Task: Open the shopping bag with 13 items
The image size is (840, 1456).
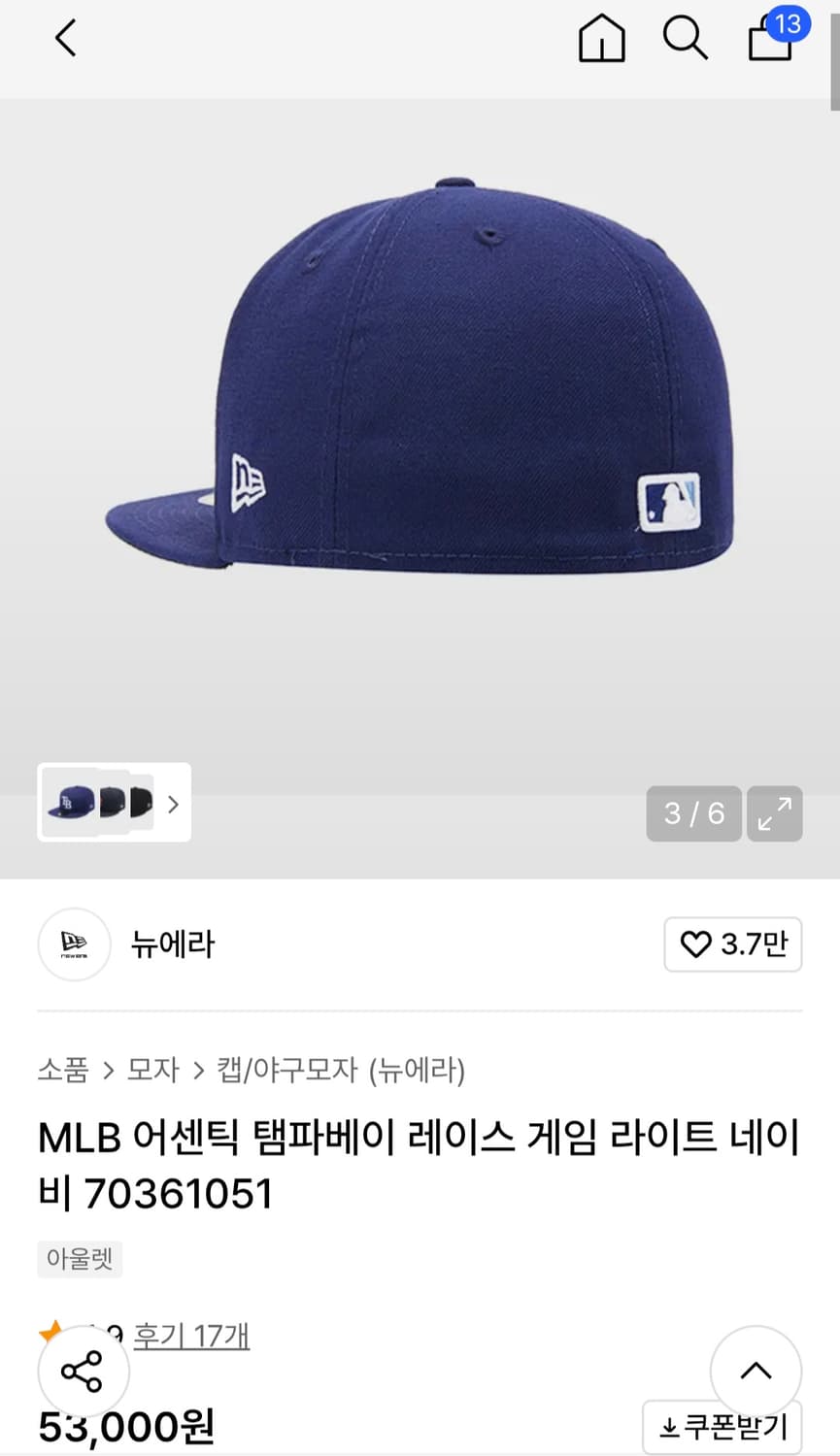Action: click(x=770, y=42)
